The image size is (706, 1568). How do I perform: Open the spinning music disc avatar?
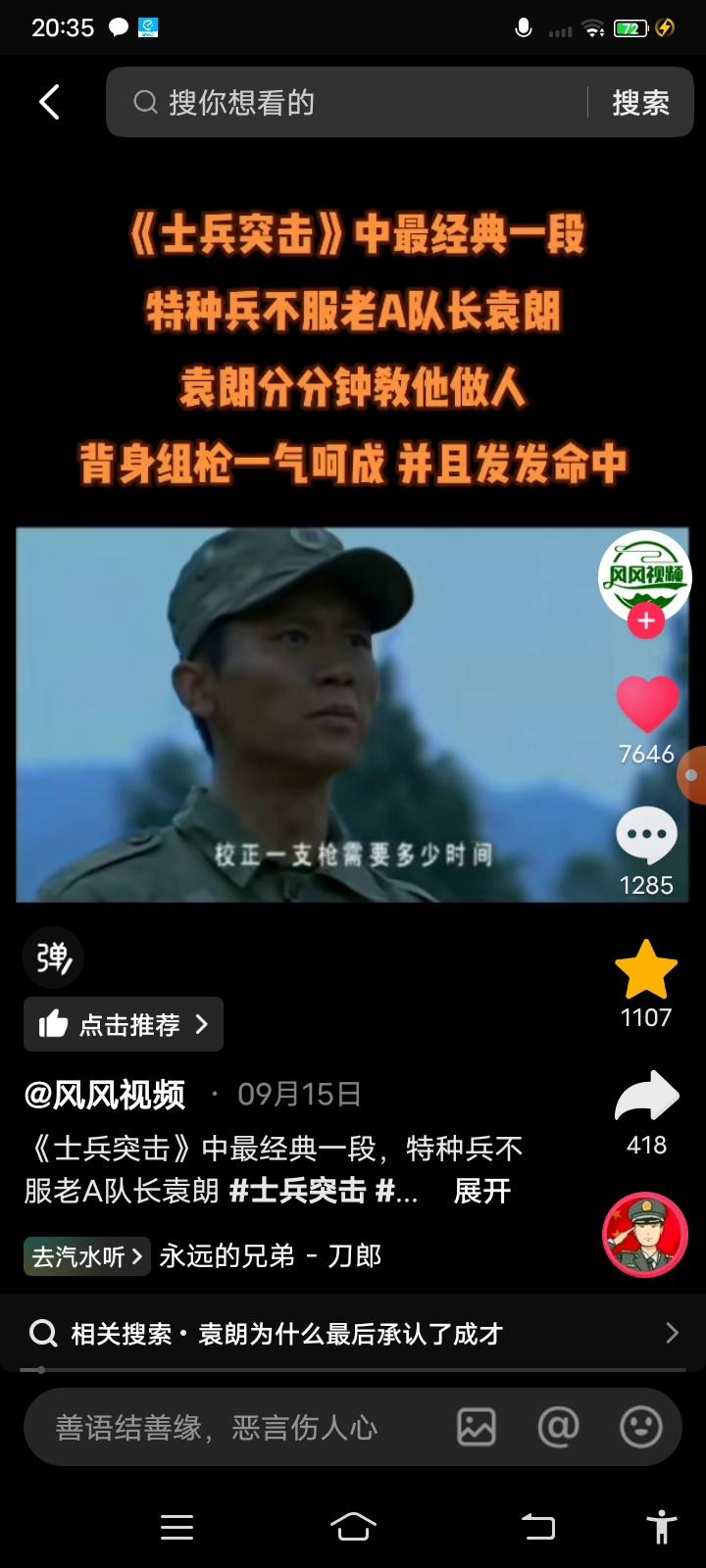[x=645, y=1235]
